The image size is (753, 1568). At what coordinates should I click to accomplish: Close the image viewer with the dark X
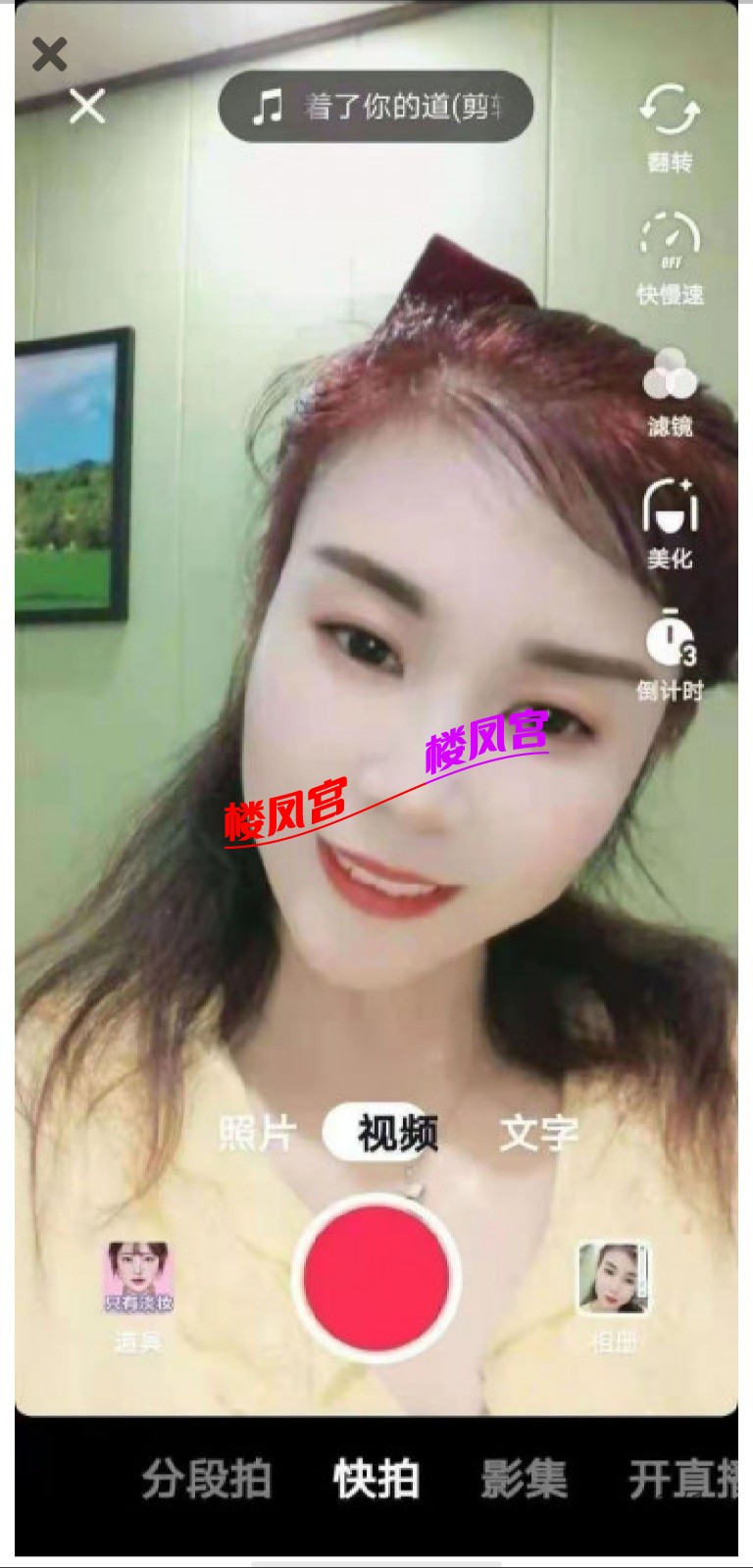[49, 55]
